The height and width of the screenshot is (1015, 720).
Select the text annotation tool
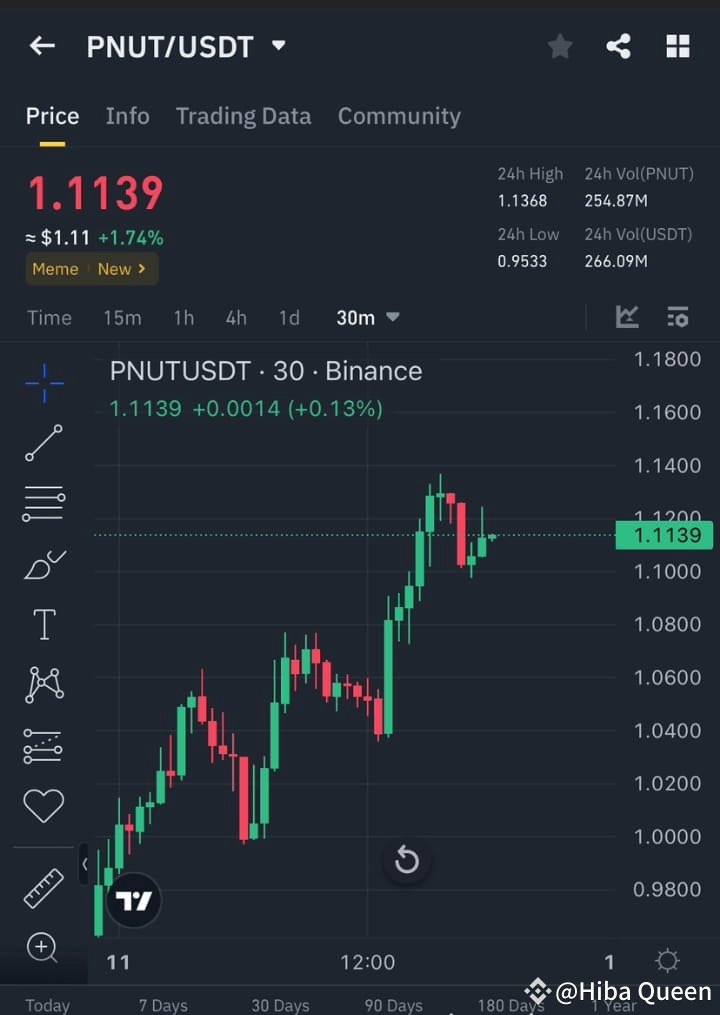(x=43, y=624)
